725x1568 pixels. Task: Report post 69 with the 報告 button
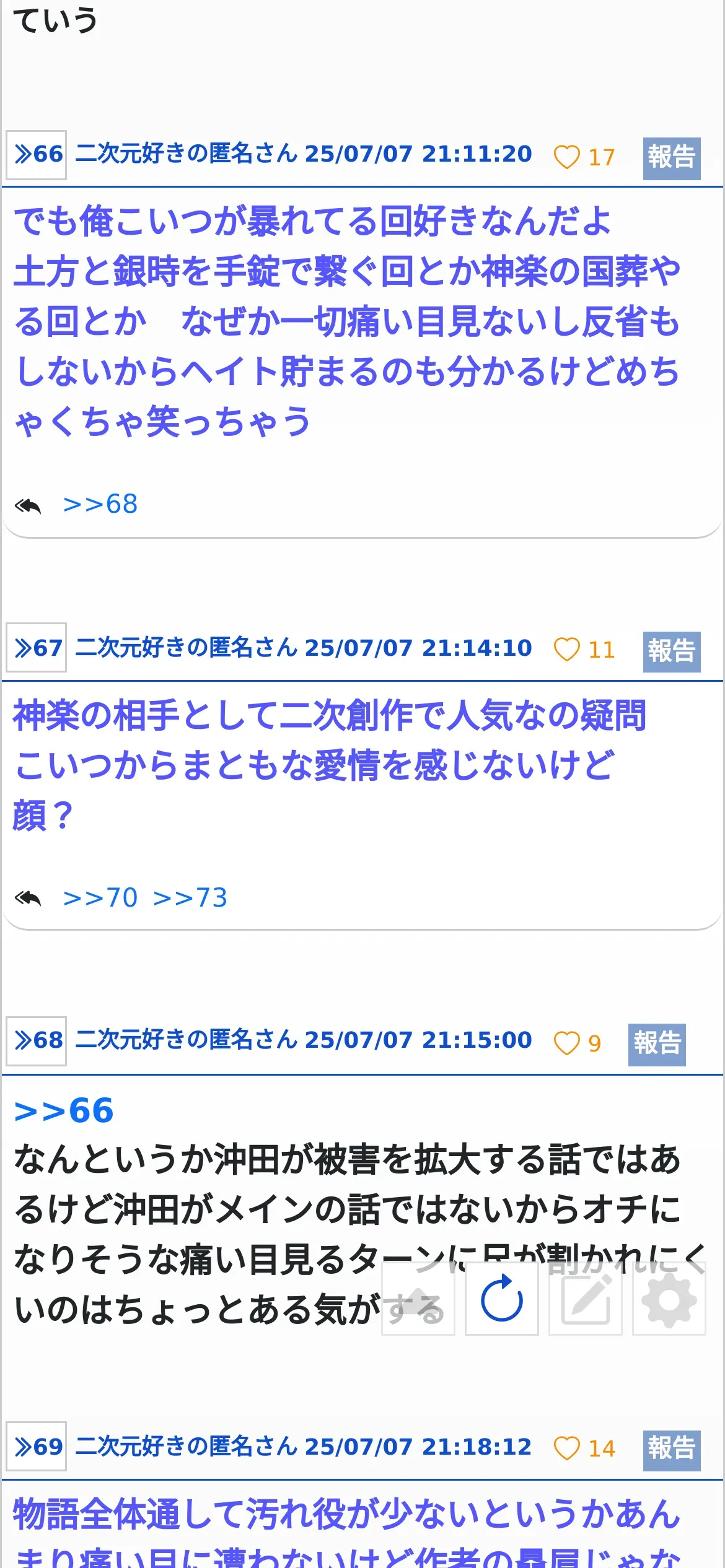tap(672, 1450)
